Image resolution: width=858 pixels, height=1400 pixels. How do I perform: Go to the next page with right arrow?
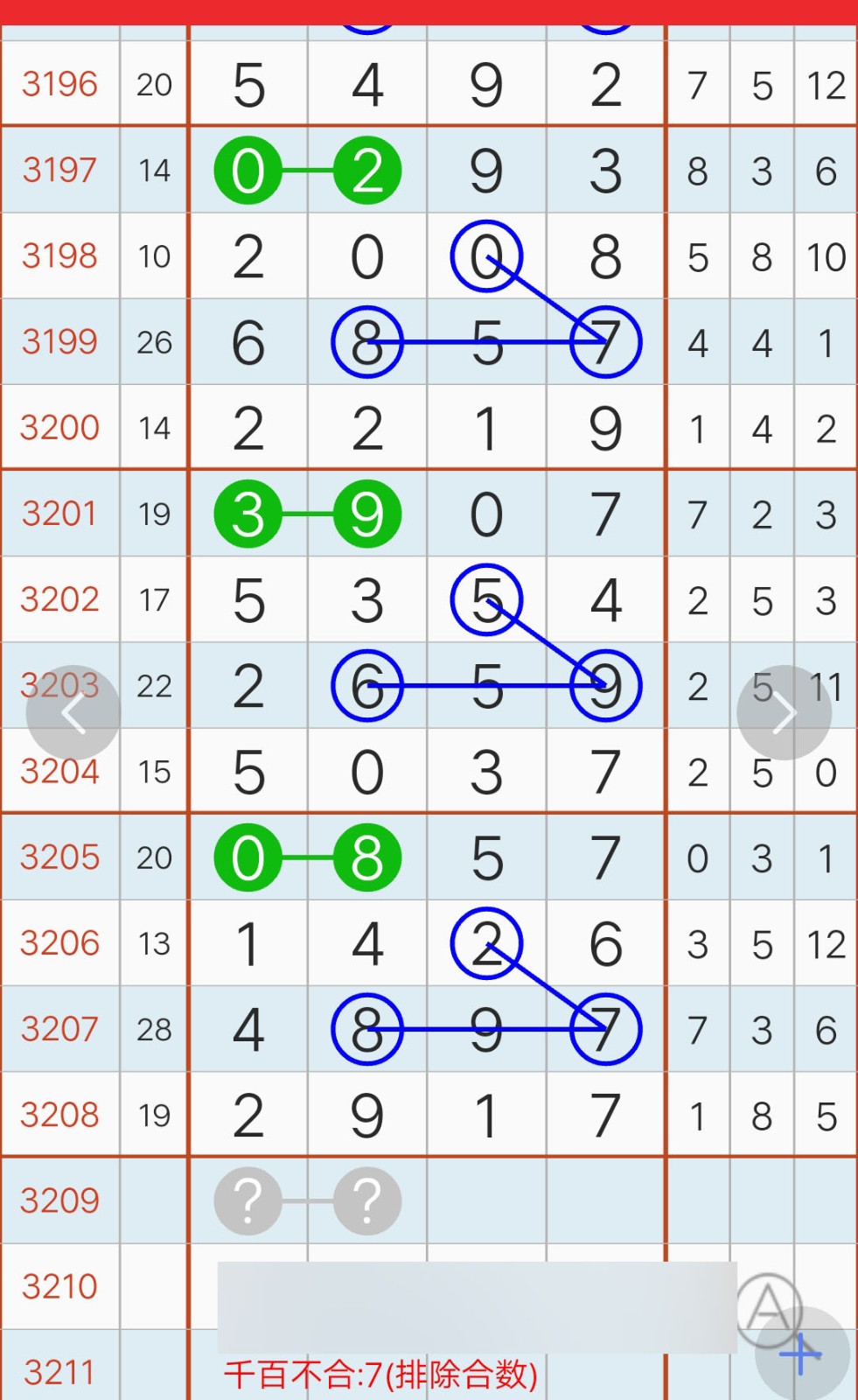(784, 713)
